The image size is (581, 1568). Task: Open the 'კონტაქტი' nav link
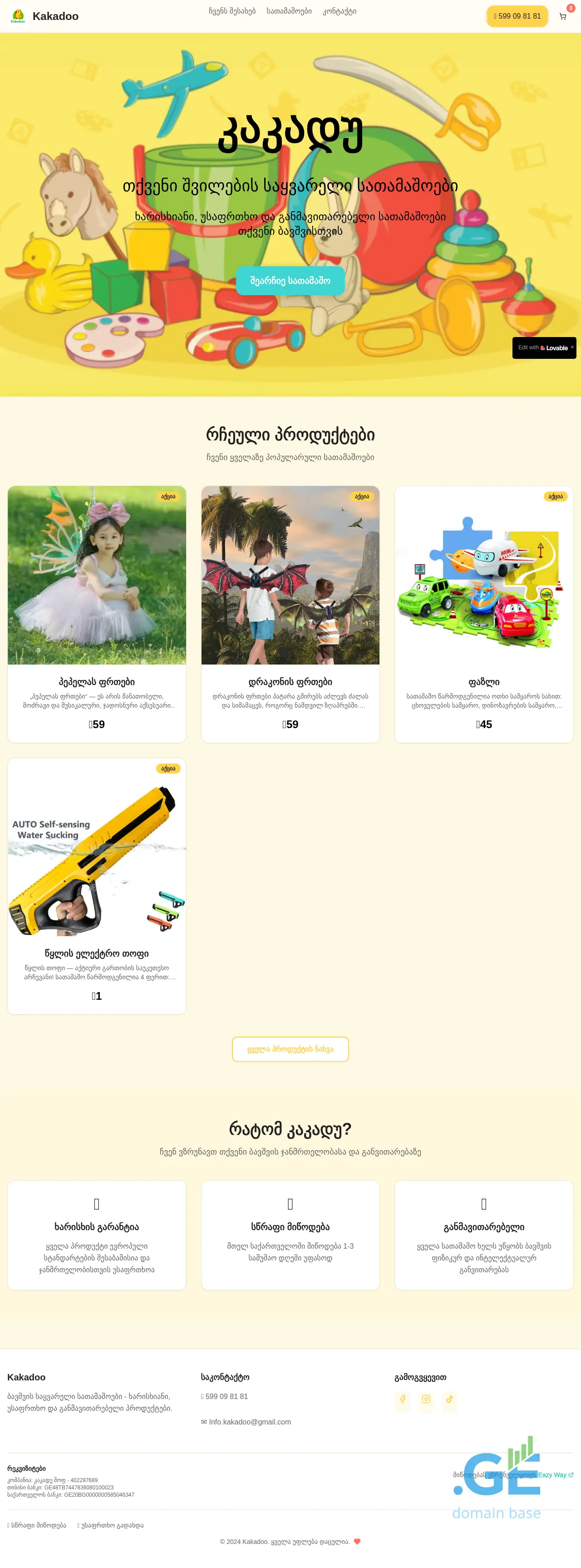coord(340,11)
